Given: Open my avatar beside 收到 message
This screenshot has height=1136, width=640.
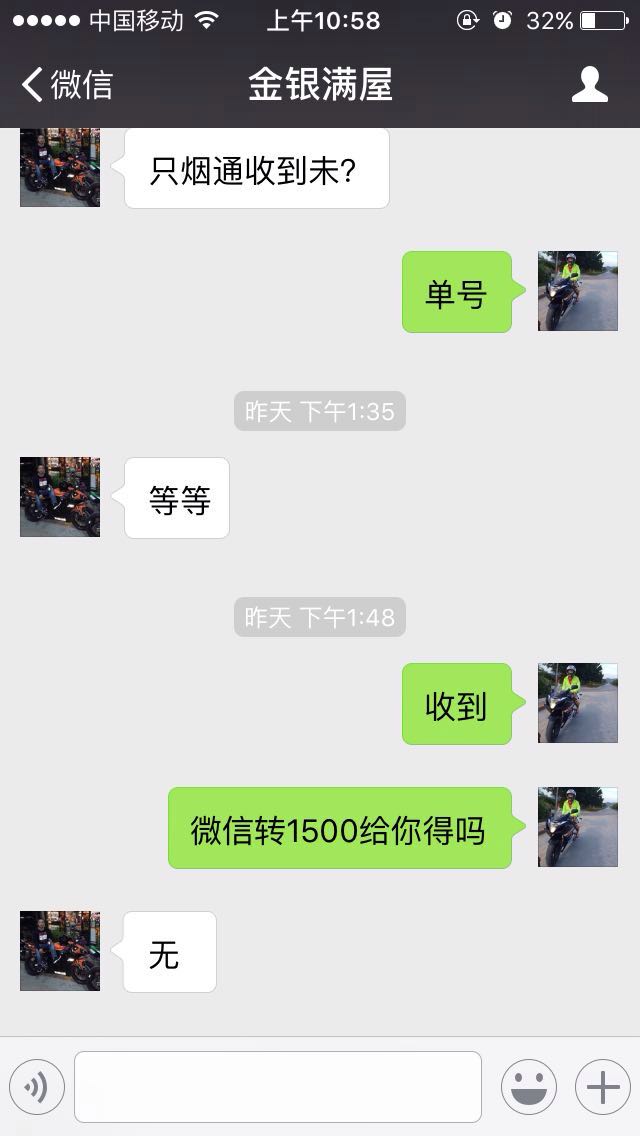Looking at the screenshot, I should click(x=577, y=703).
